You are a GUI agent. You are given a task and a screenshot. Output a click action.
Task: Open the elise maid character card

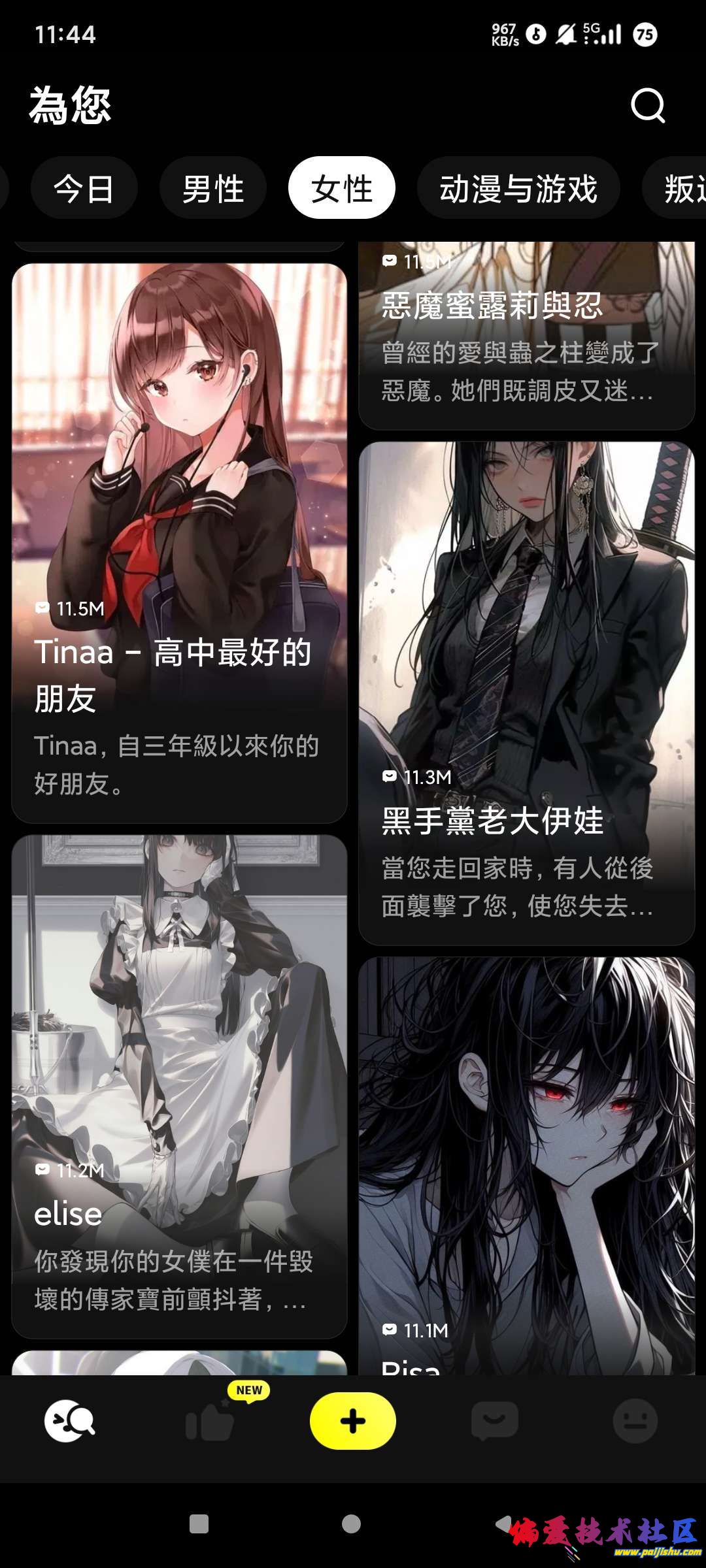point(179,1085)
